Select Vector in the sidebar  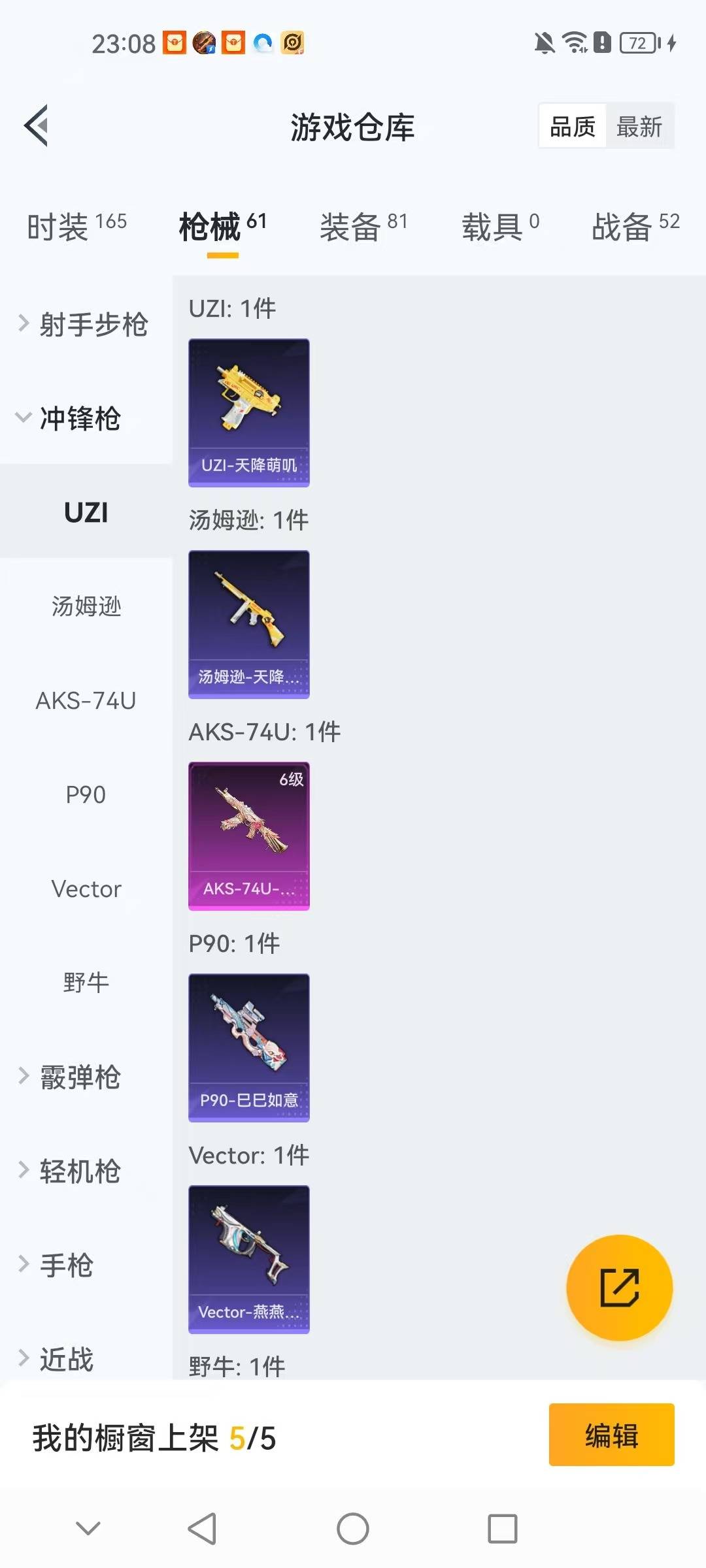(x=86, y=889)
